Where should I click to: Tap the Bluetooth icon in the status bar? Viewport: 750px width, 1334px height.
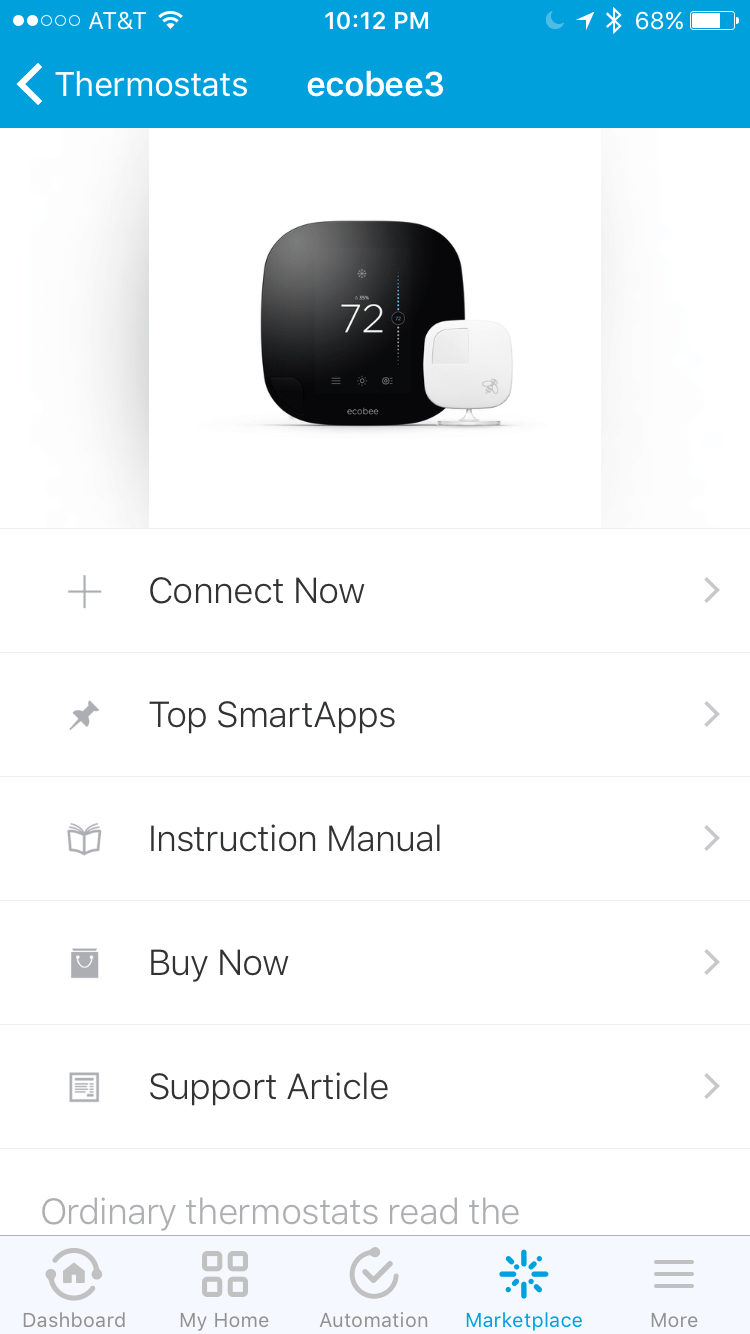[614, 19]
